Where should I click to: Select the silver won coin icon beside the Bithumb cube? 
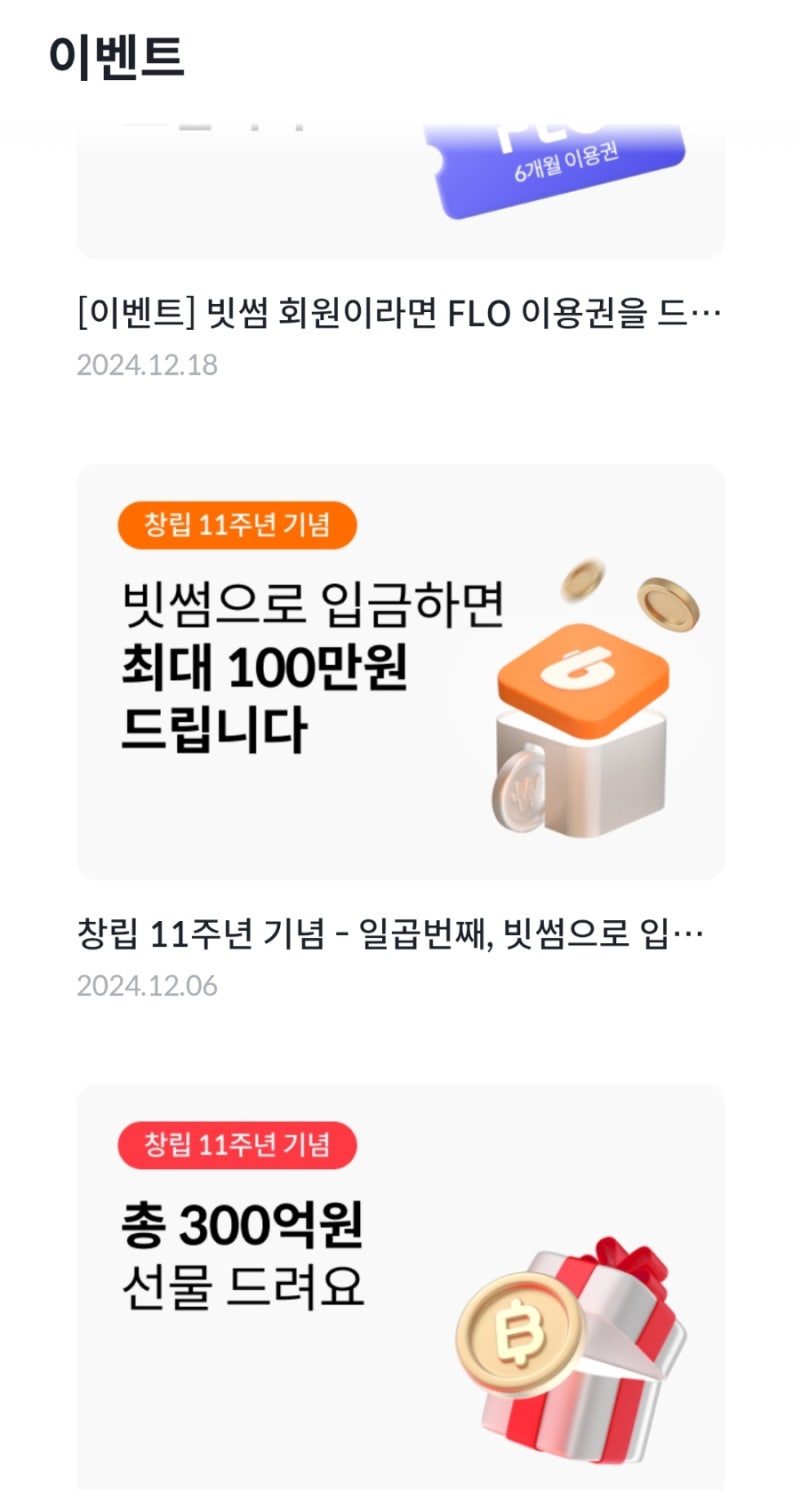[x=521, y=789]
